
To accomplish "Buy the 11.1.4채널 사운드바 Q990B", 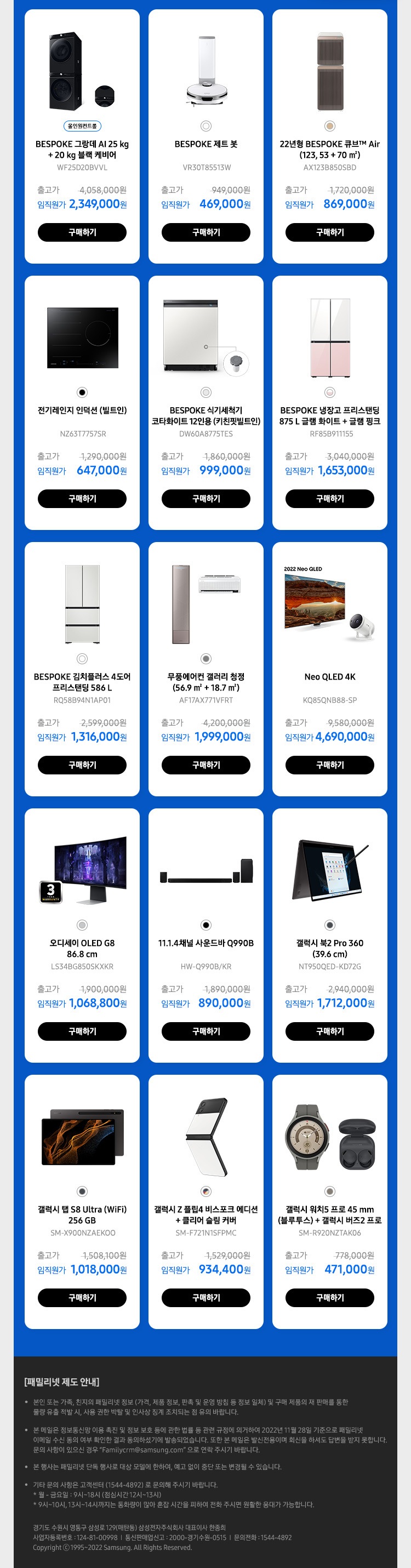I will pyautogui.click(x=206, y=1031).
